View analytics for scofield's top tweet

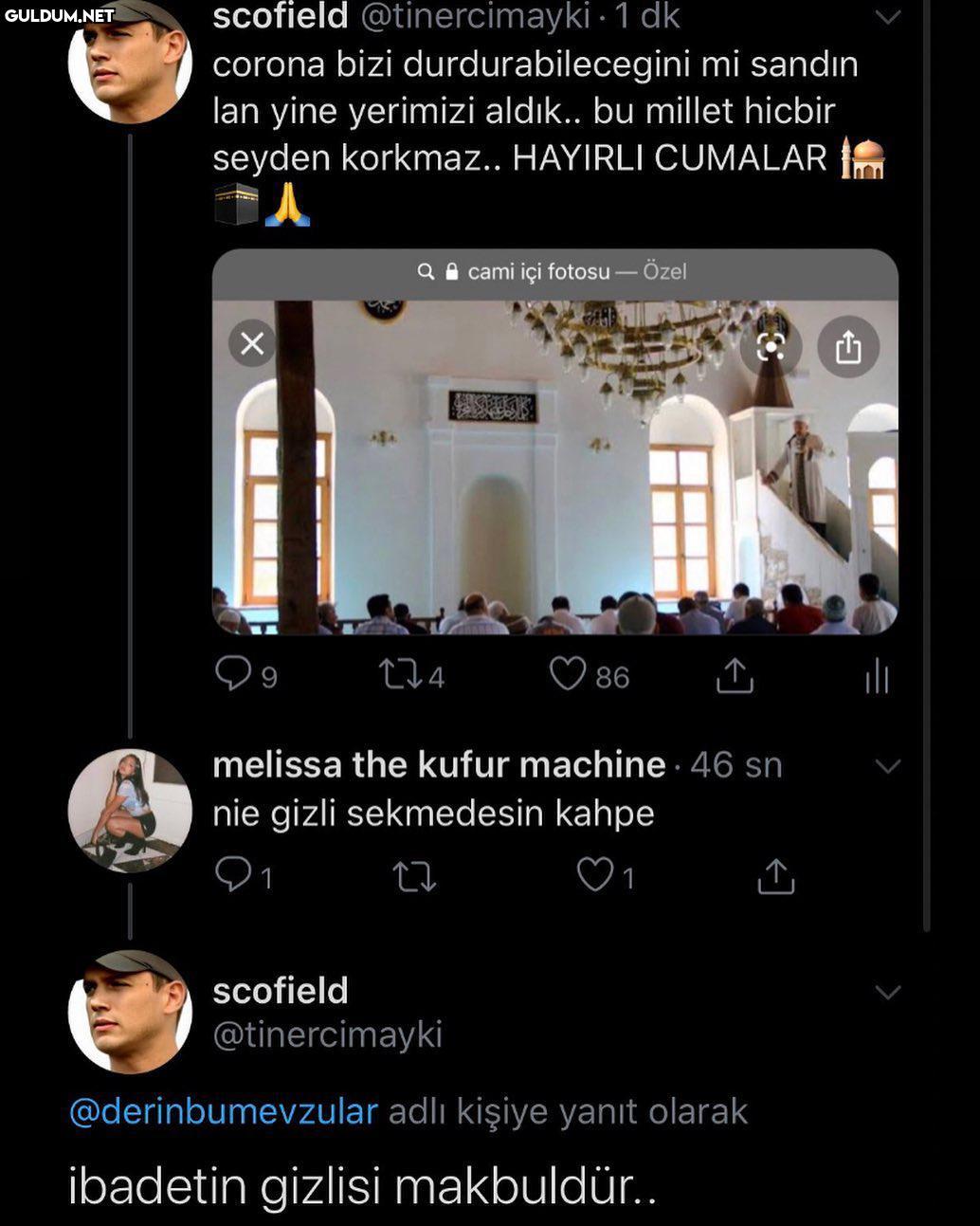(x=877, y=676)
